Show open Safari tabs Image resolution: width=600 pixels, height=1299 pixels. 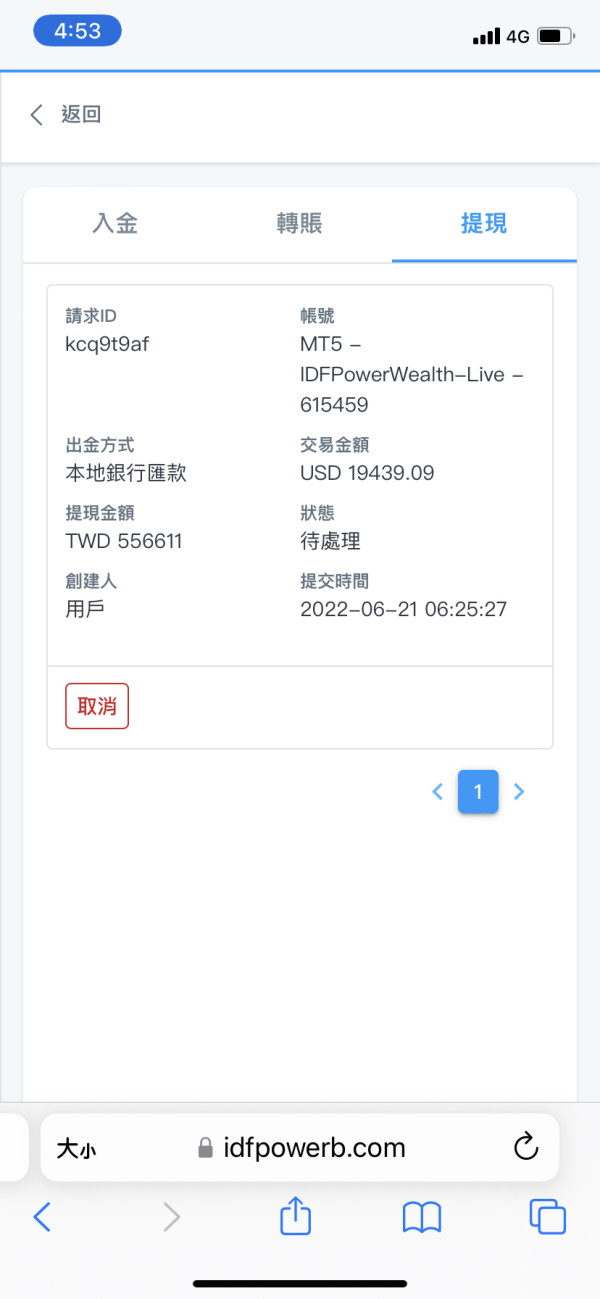click(x=547, y=1216)
